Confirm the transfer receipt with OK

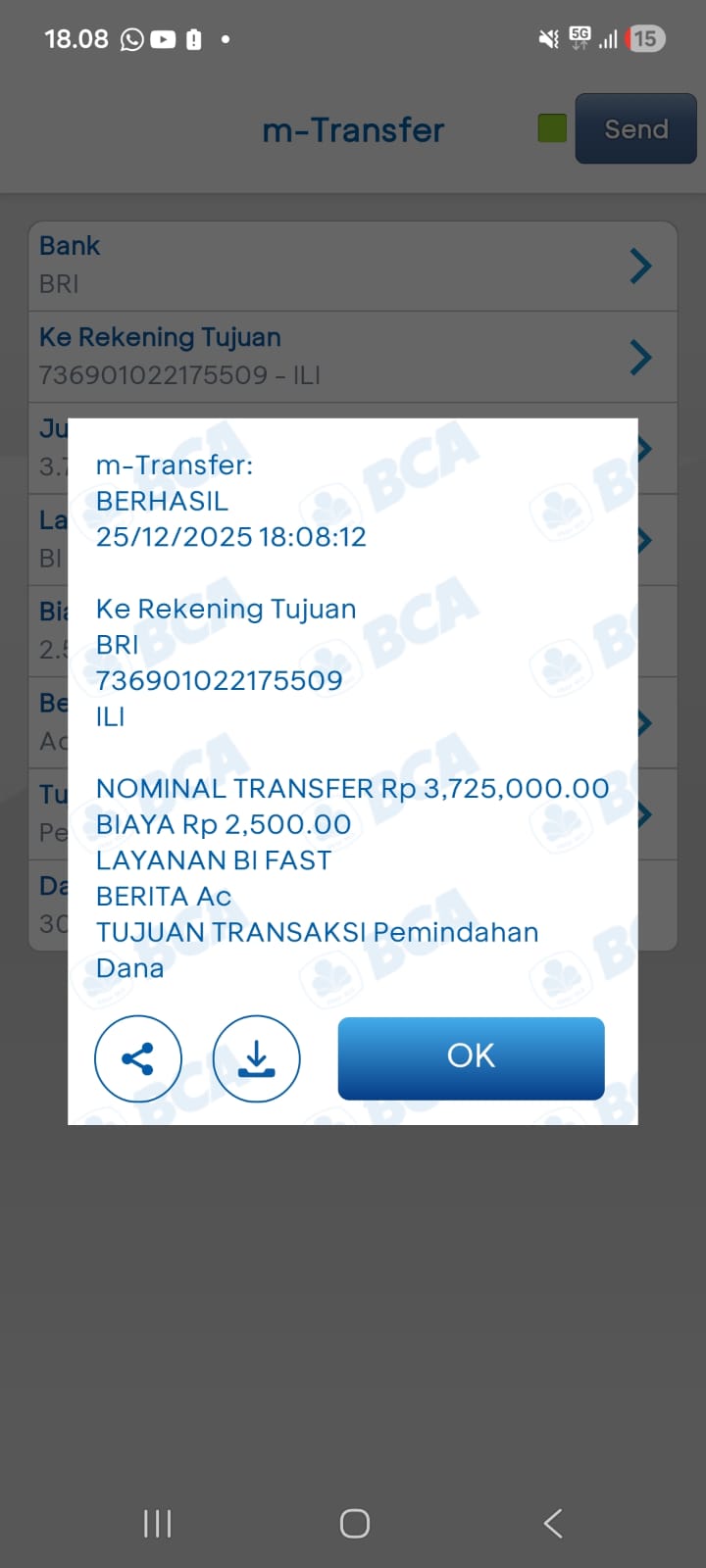471,1057
